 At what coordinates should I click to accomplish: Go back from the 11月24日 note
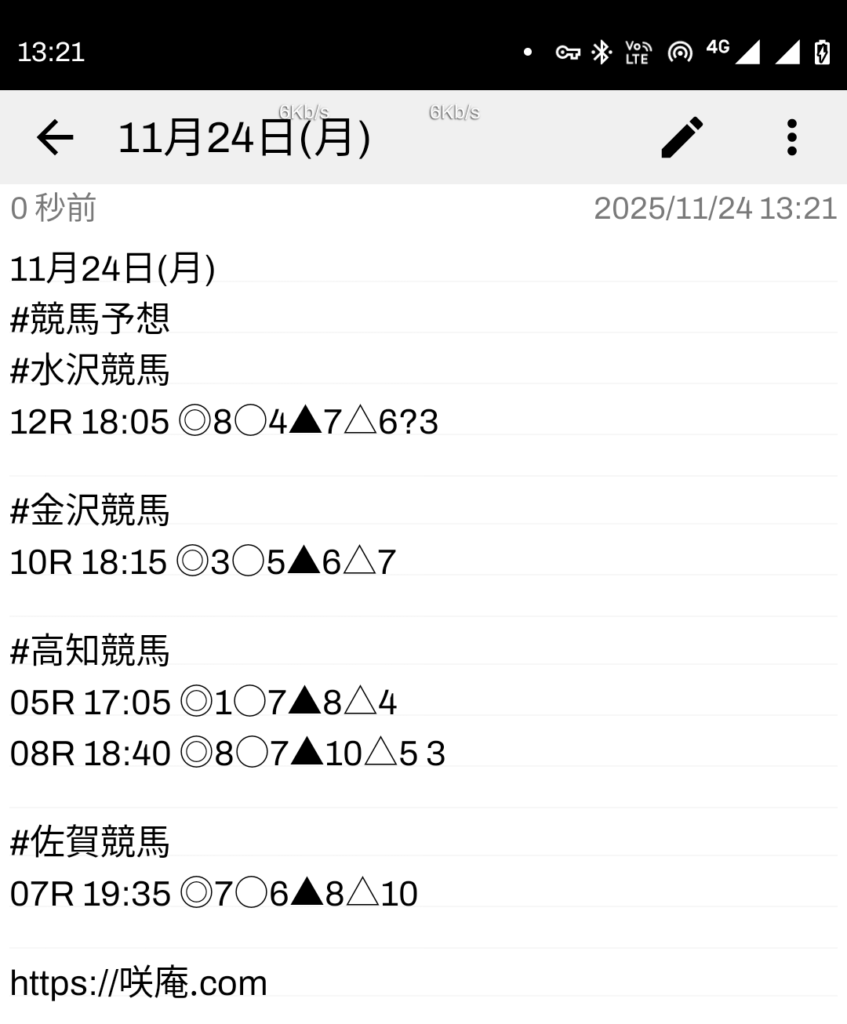55,138
